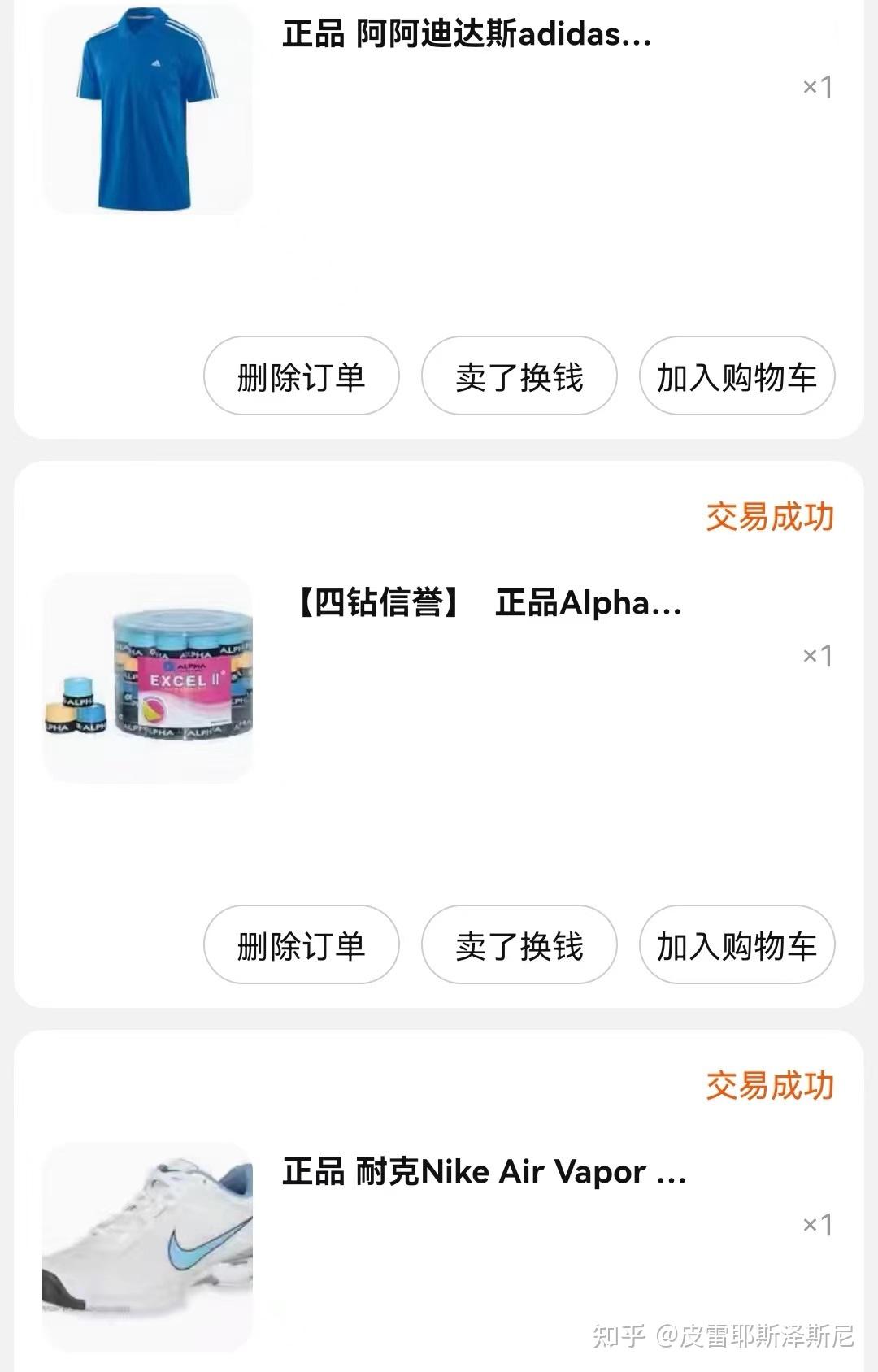The height and width of the screenshot is (1372, 878).
Task: Open the Nike Air Vapor order
Action: [x=484, y=1173]
